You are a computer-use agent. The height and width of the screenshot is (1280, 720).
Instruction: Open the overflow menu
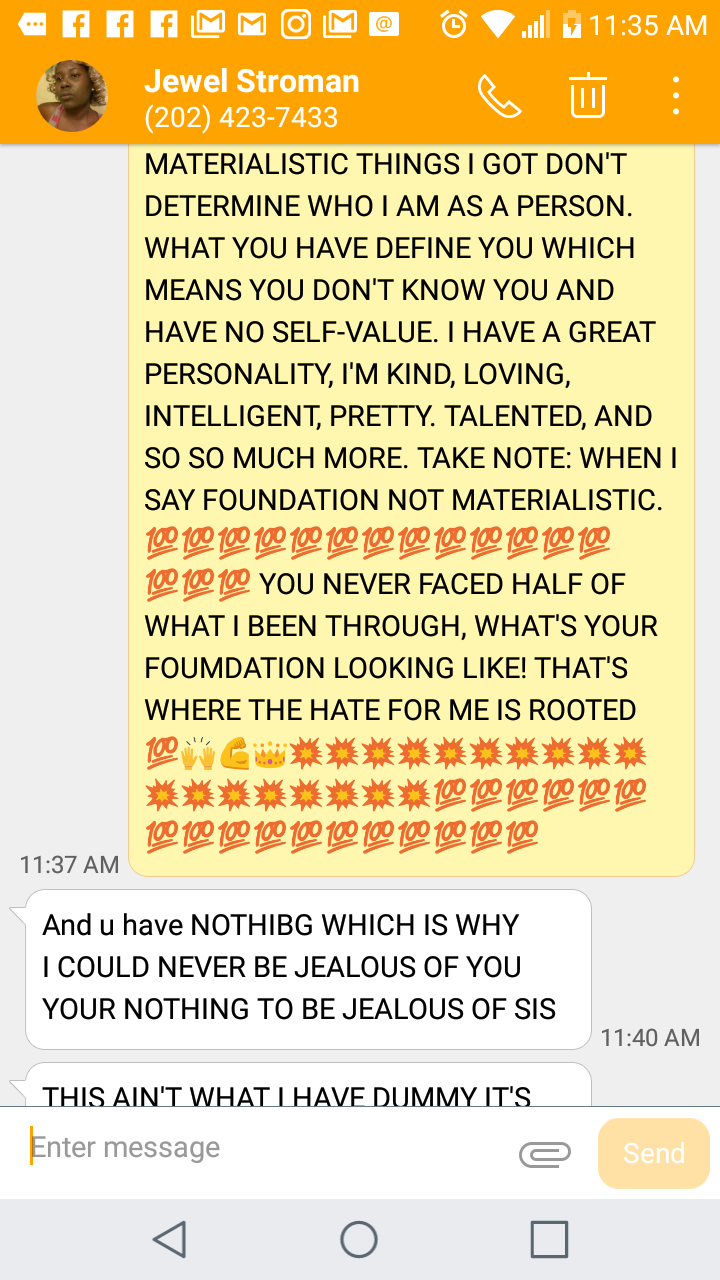(x=676, y=97)
